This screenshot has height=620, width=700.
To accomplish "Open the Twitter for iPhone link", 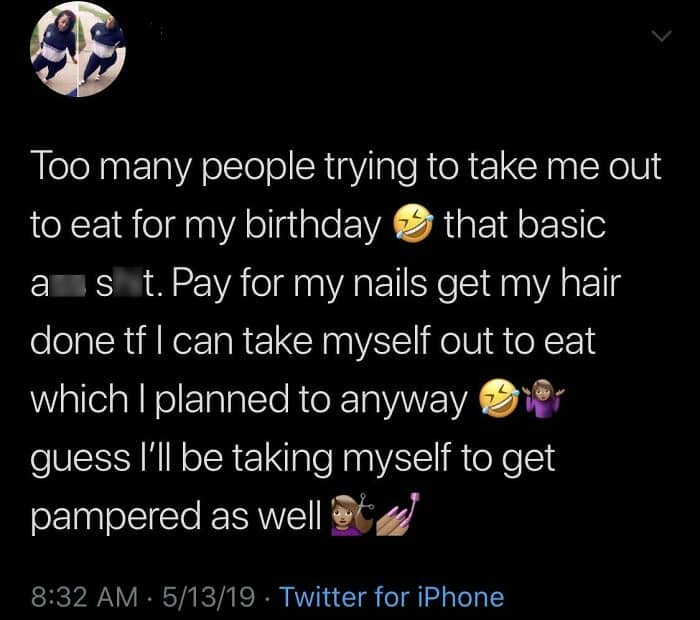I will (392, 597).
